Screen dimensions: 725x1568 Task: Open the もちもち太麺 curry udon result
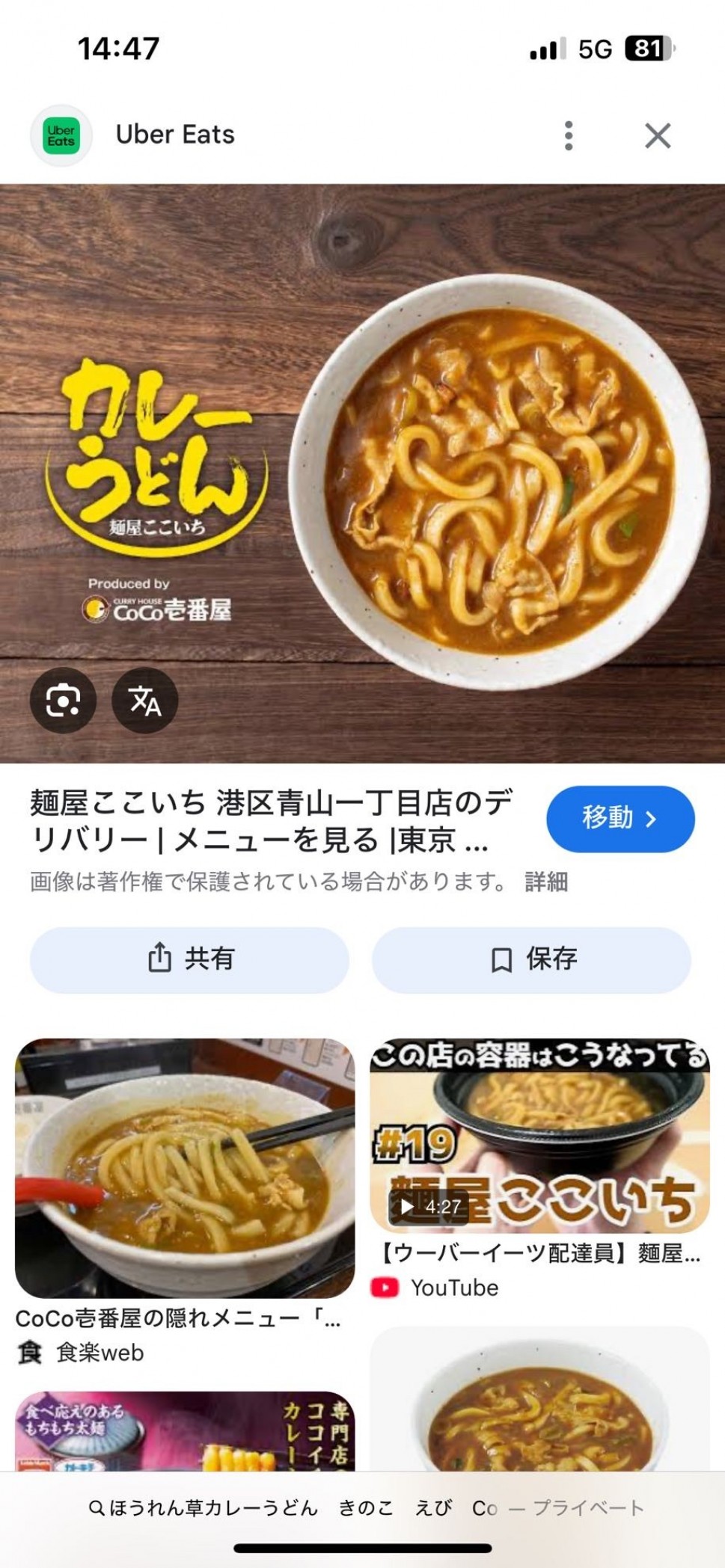click(x=184, y=1430)
